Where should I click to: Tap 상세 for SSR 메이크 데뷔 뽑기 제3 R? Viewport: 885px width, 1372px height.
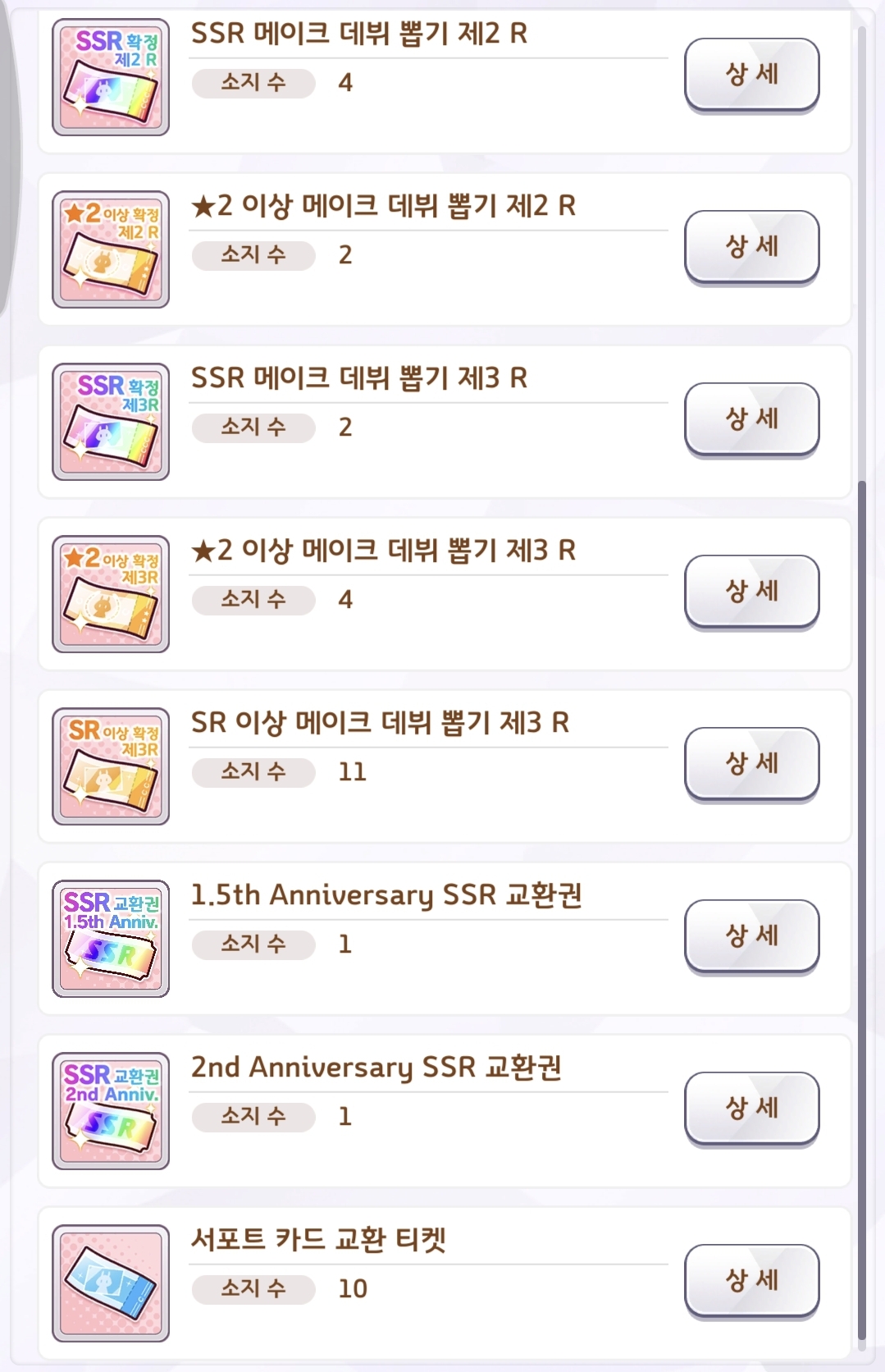coord(751,419)
